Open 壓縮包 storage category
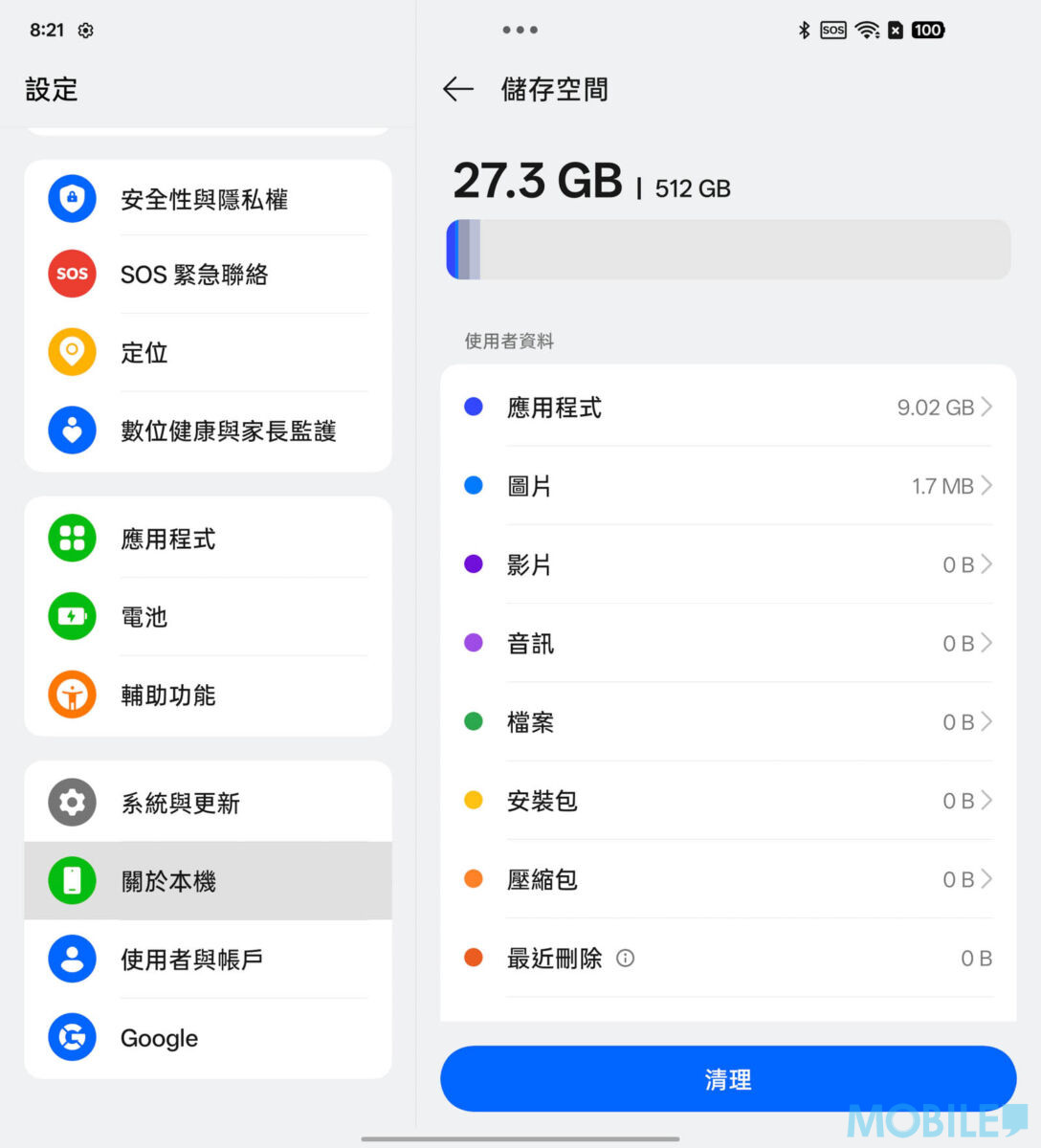1041x1148 pixels. pos(727,879)
